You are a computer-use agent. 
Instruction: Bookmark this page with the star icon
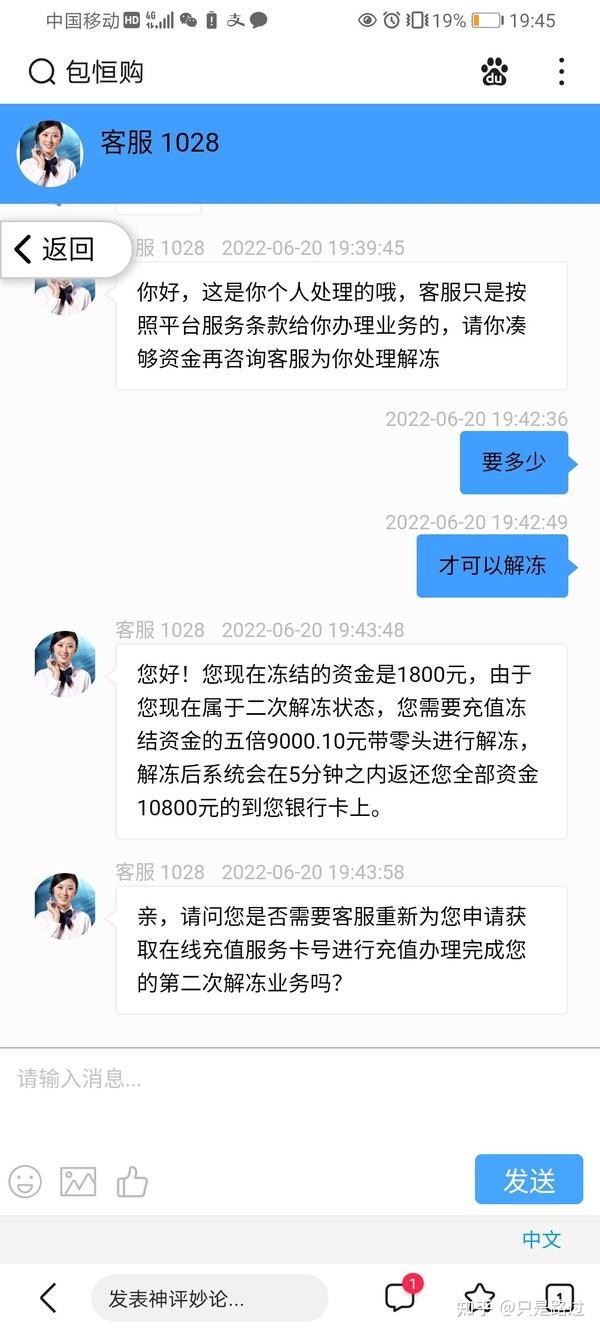coord(479,1297)
